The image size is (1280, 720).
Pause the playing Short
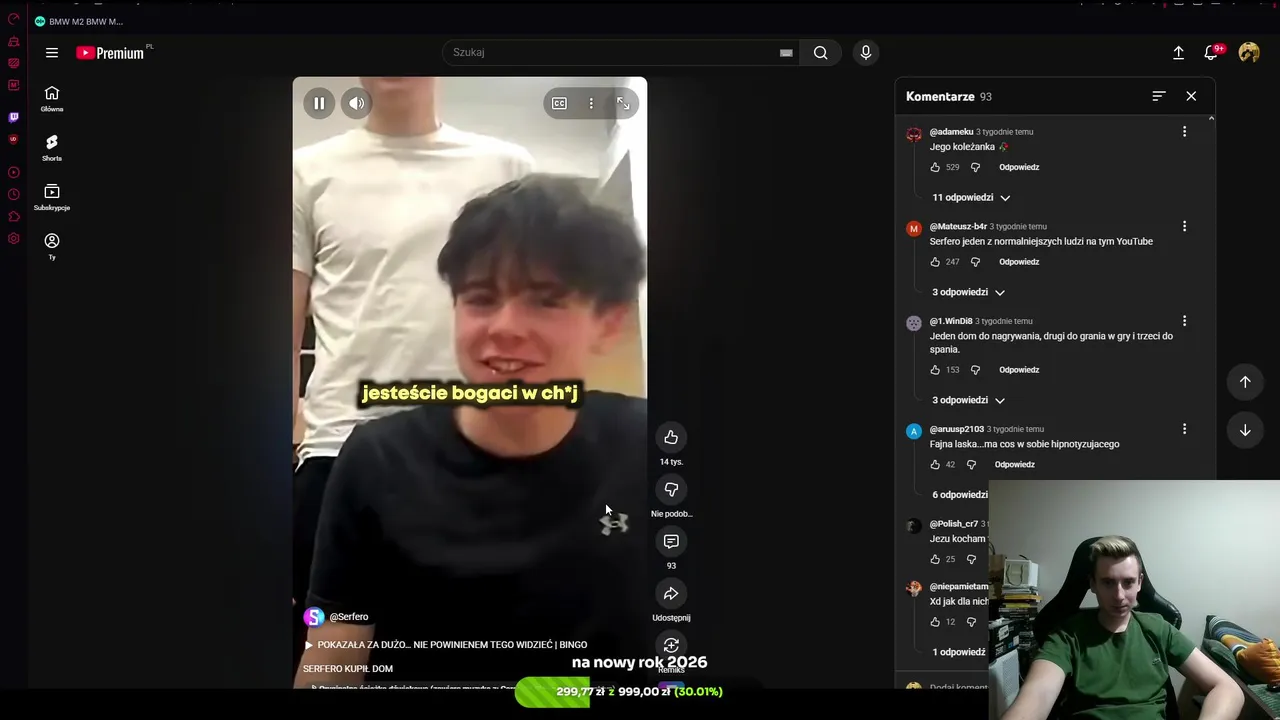(319, 103)
